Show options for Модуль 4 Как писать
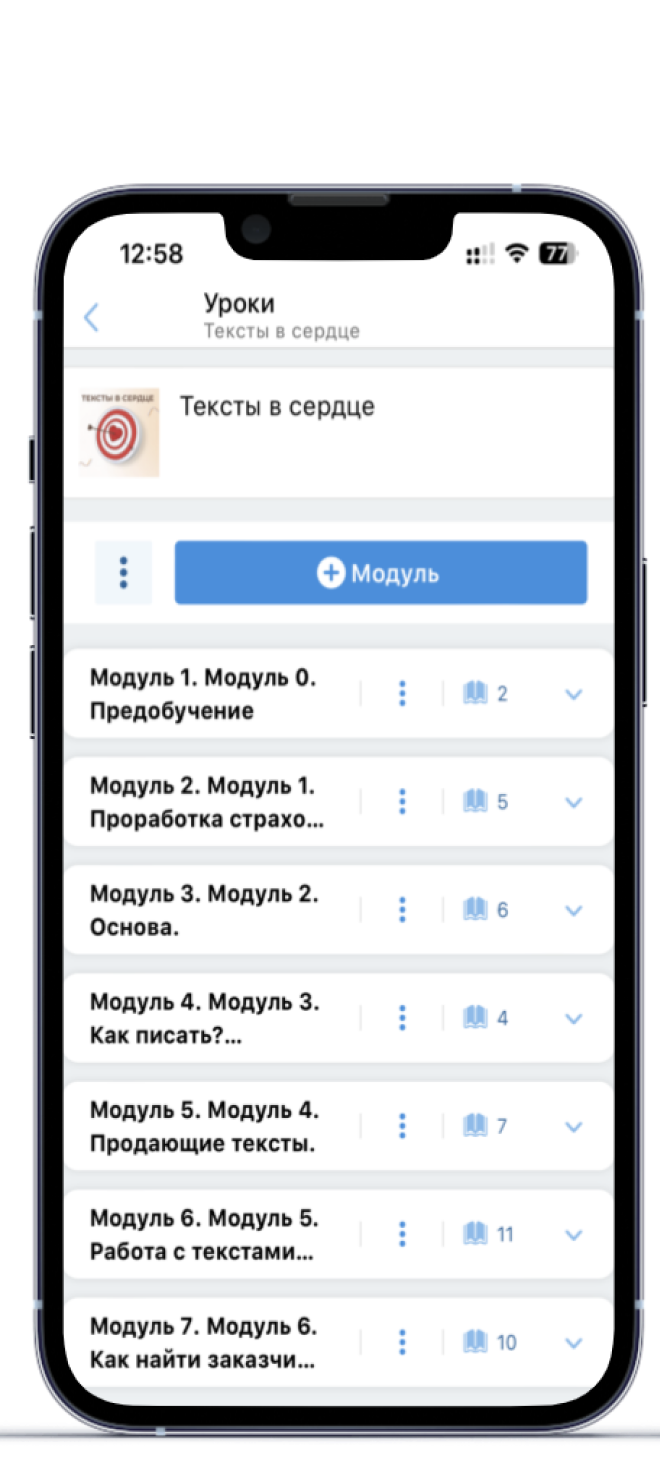Screen dimensions: 660x1478 point(402,1017)
